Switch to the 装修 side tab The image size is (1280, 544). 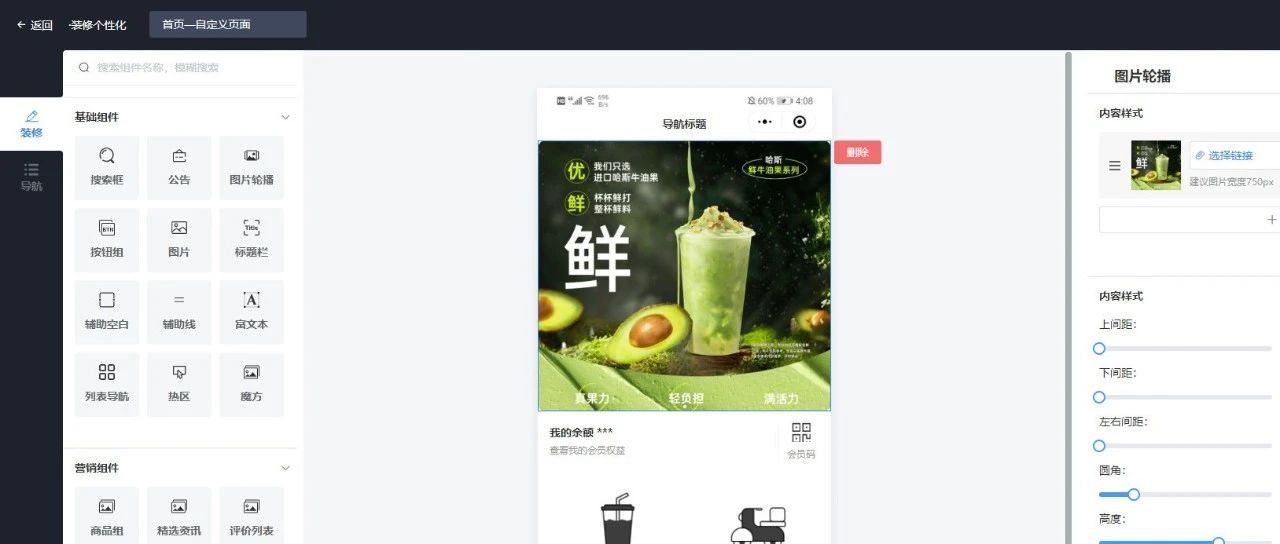31,124
